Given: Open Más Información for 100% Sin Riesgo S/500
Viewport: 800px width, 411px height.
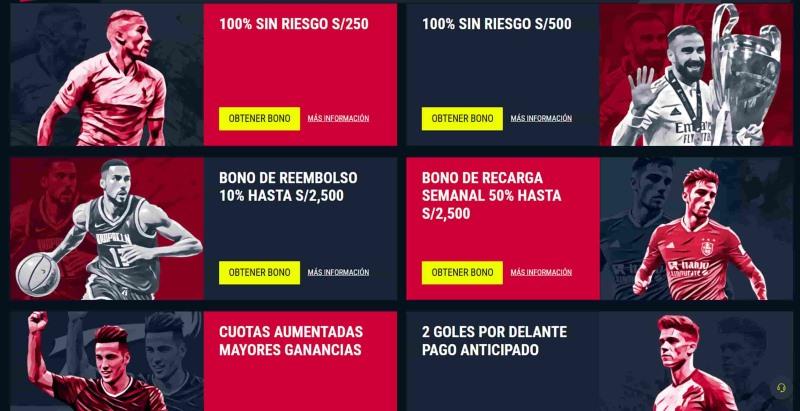Looking at the screenshot, I should (x=541, y=118).
